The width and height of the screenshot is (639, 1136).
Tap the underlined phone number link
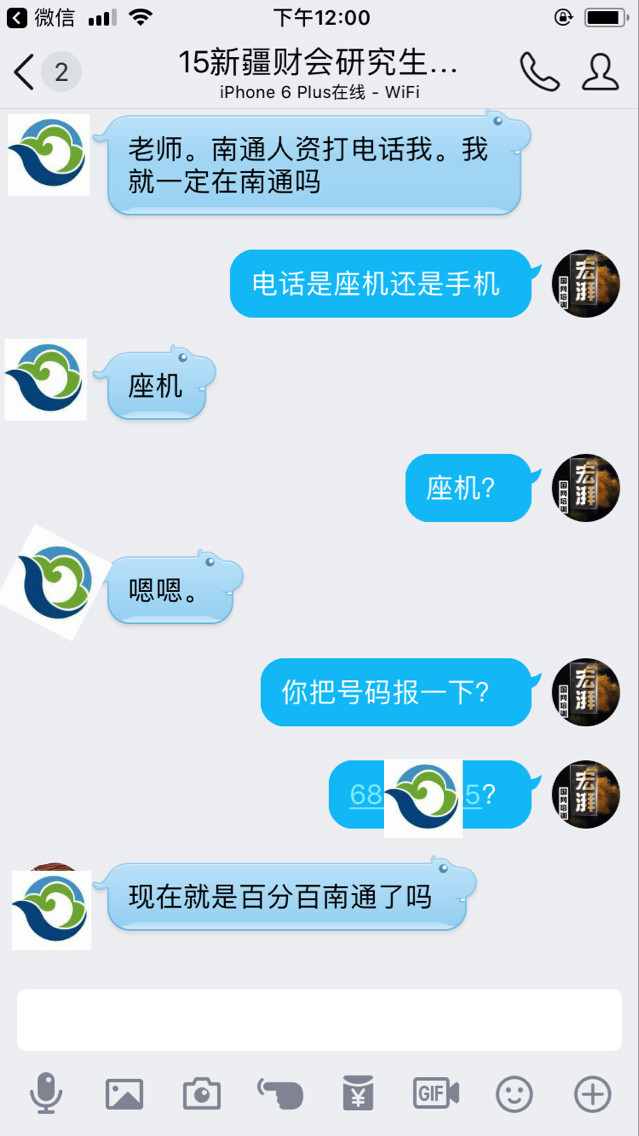click(366, 795)
